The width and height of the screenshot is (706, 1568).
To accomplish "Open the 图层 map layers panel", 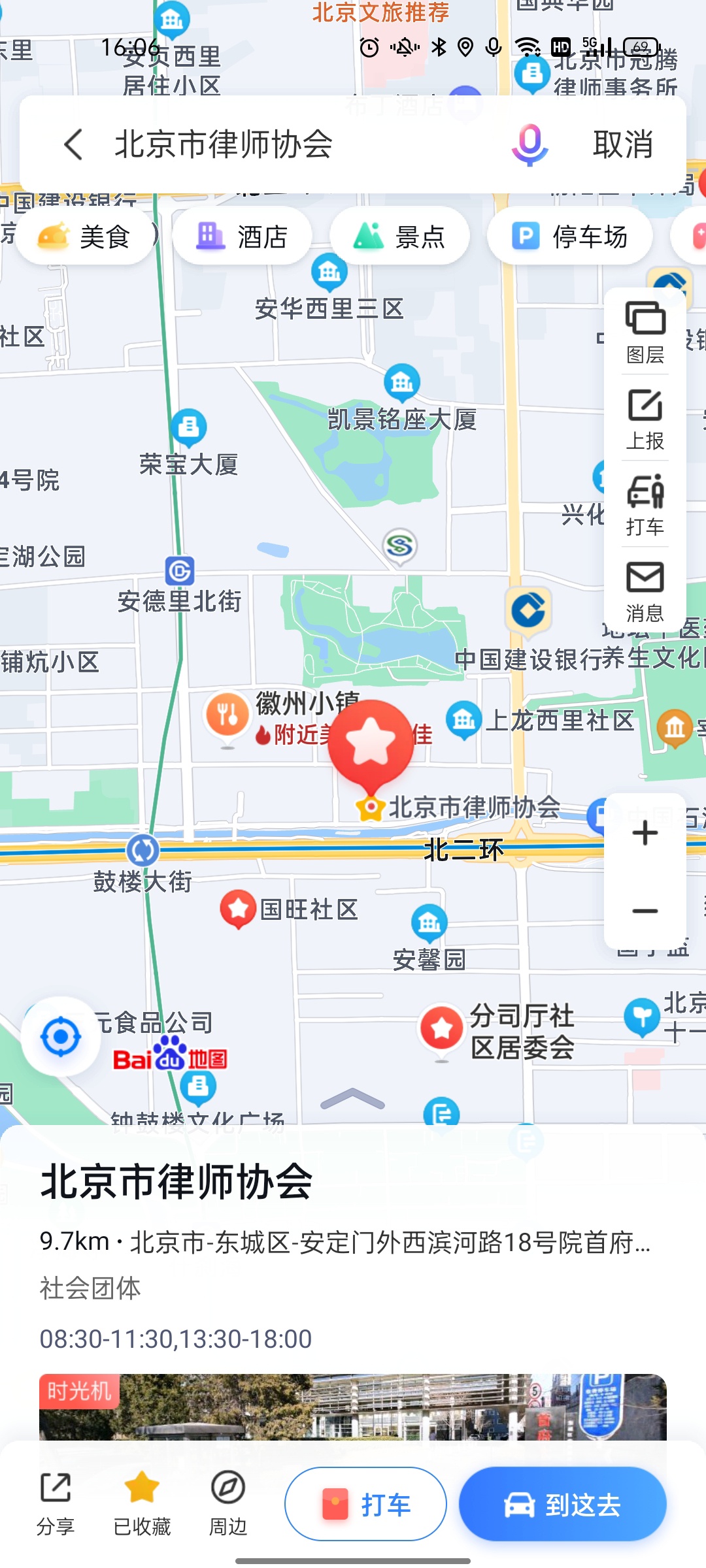I will (645, 333).
